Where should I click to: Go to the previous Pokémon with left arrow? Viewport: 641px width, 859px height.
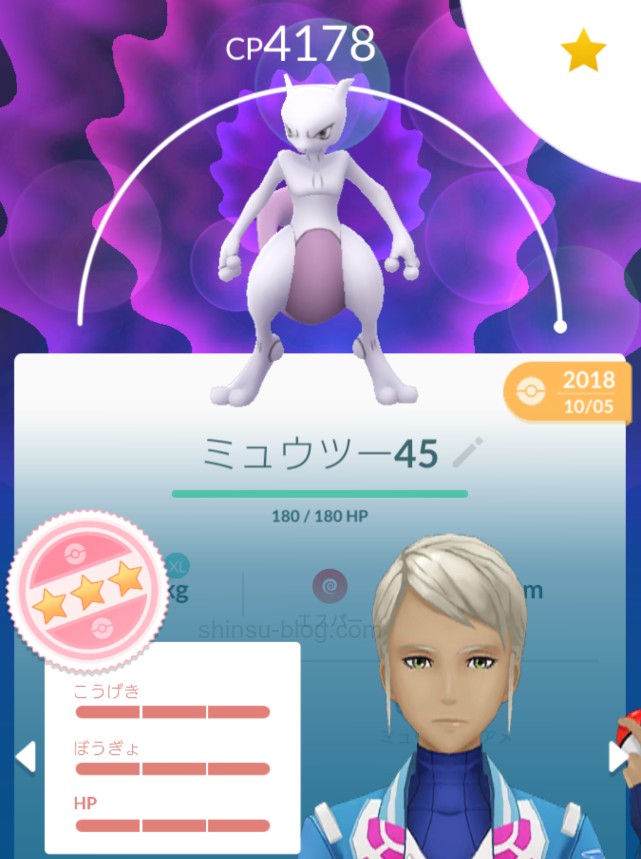[25, 756]
